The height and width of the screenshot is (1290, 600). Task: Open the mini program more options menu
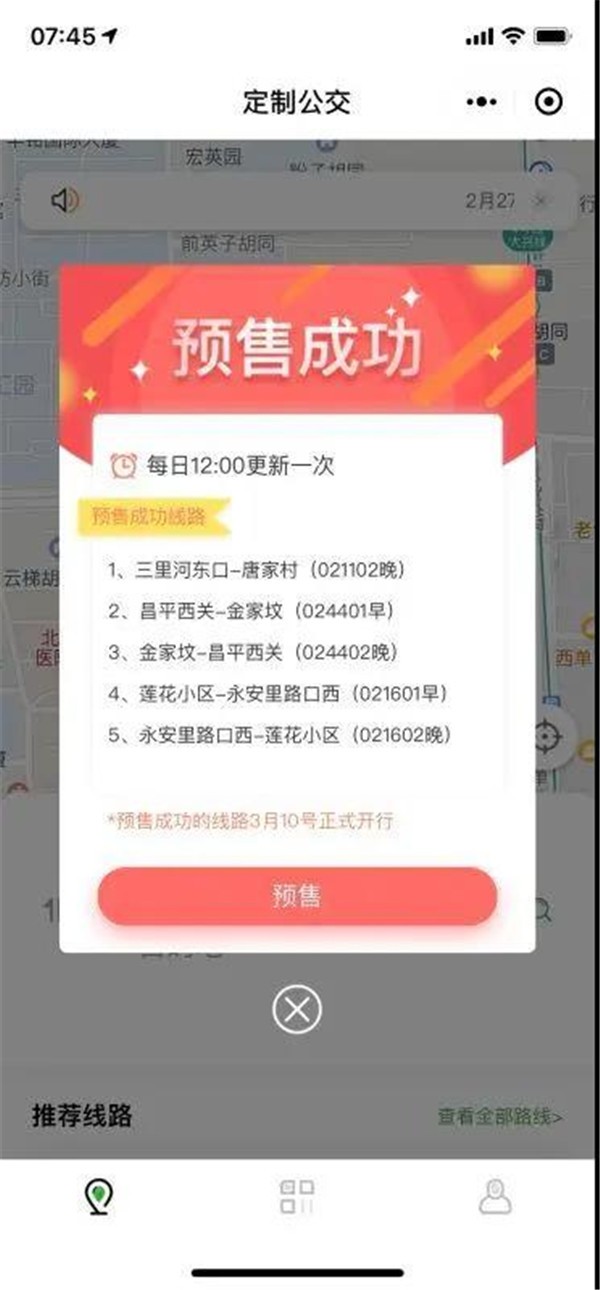481,101
